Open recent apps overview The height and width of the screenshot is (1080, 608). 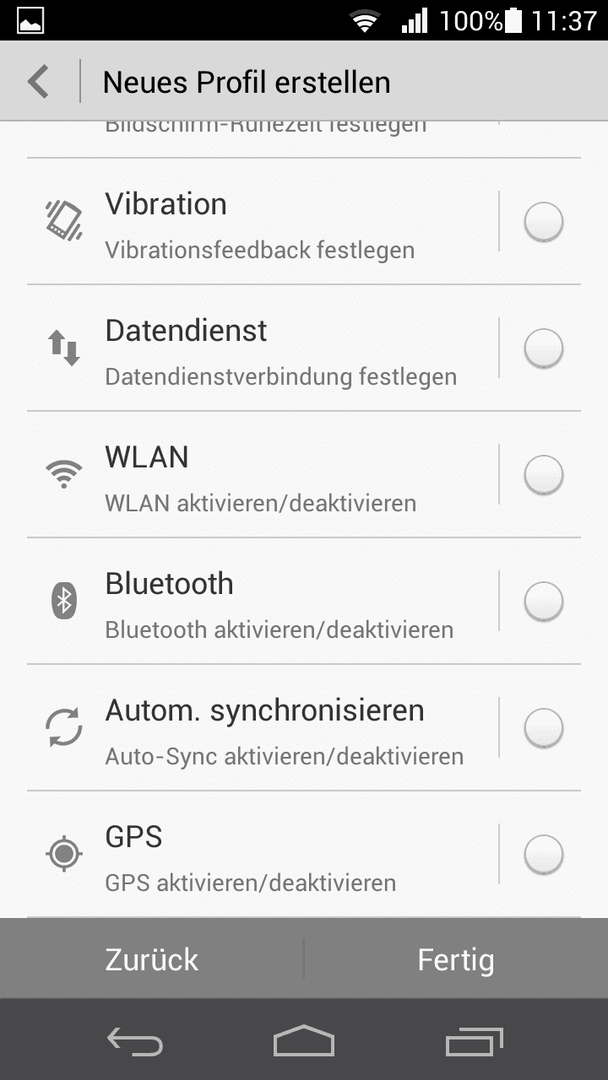tap(474, 1041)
